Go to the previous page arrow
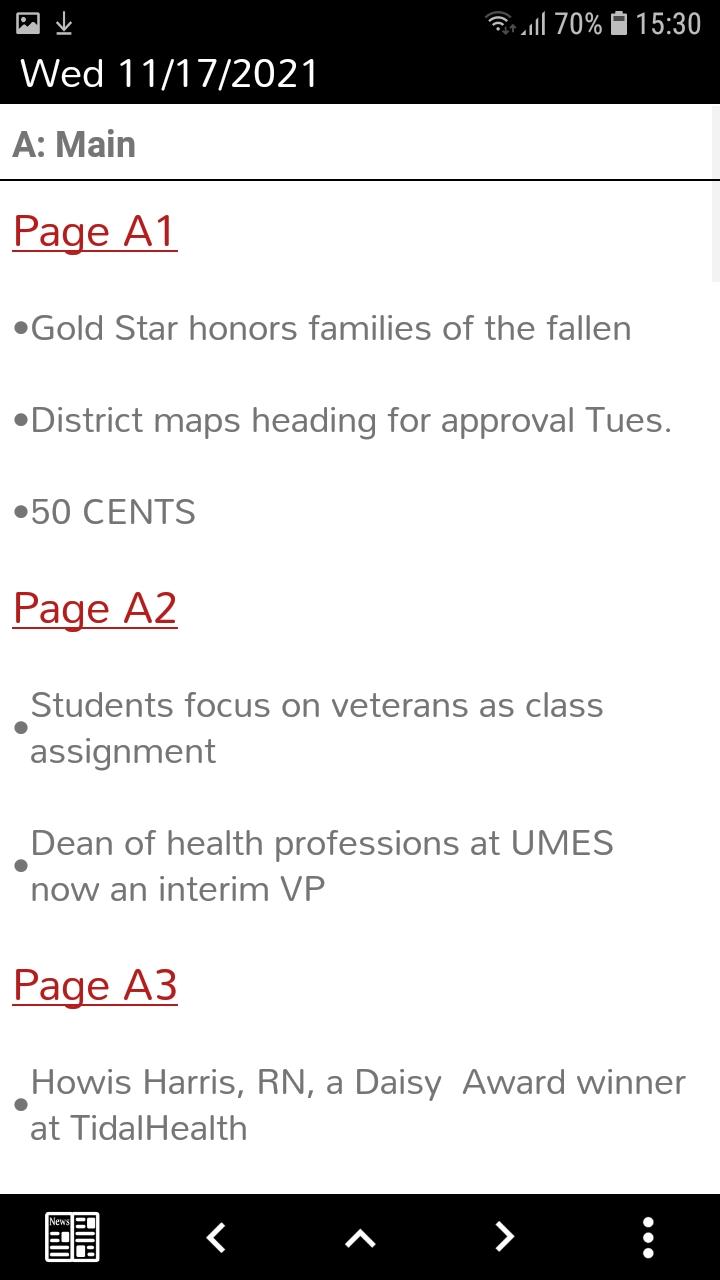The height and width of the screenshot is (1280, 720). coord(216,1238)
